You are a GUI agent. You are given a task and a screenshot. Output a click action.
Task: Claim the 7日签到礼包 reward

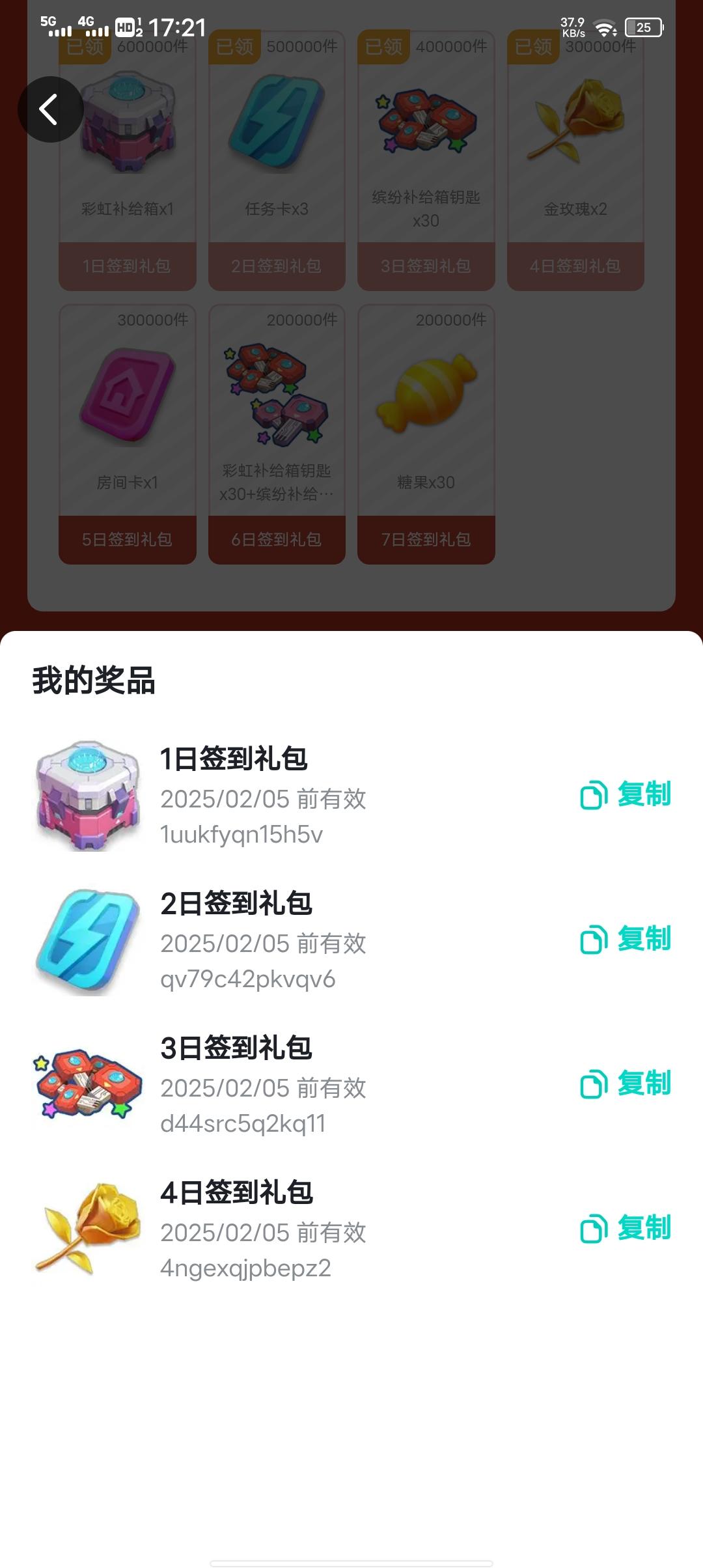click(x=426, y=539)
